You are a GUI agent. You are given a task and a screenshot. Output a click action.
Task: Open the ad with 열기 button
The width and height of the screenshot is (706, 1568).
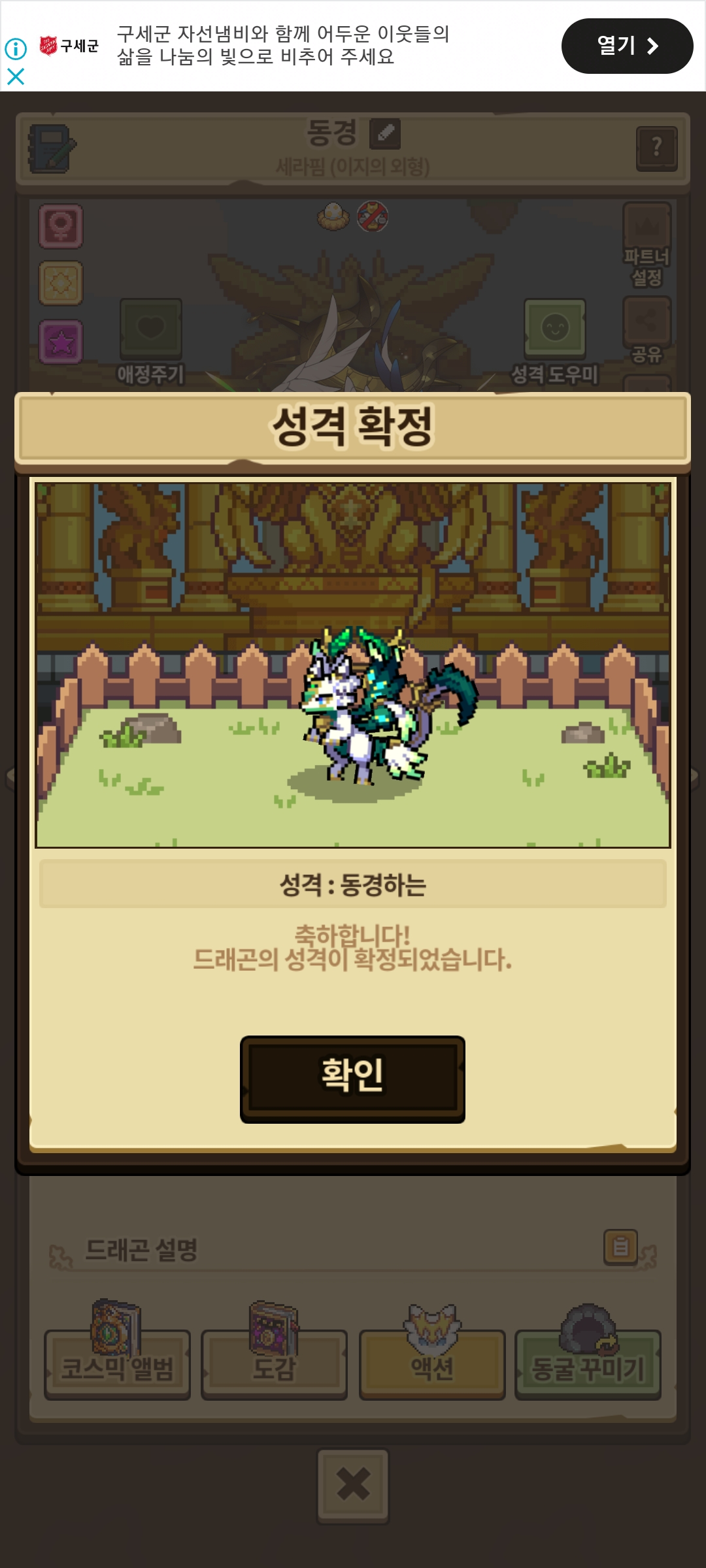[626, 46]
